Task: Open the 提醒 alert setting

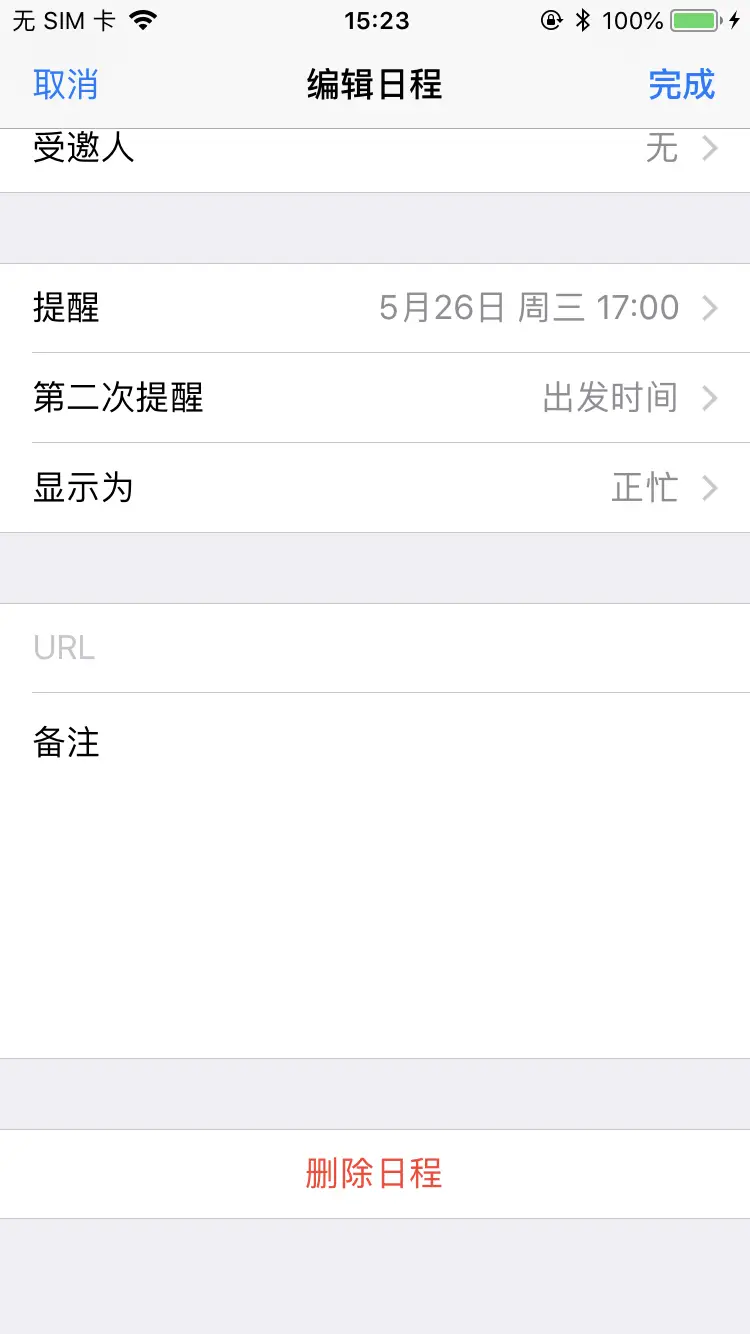Action: [375, 308]
